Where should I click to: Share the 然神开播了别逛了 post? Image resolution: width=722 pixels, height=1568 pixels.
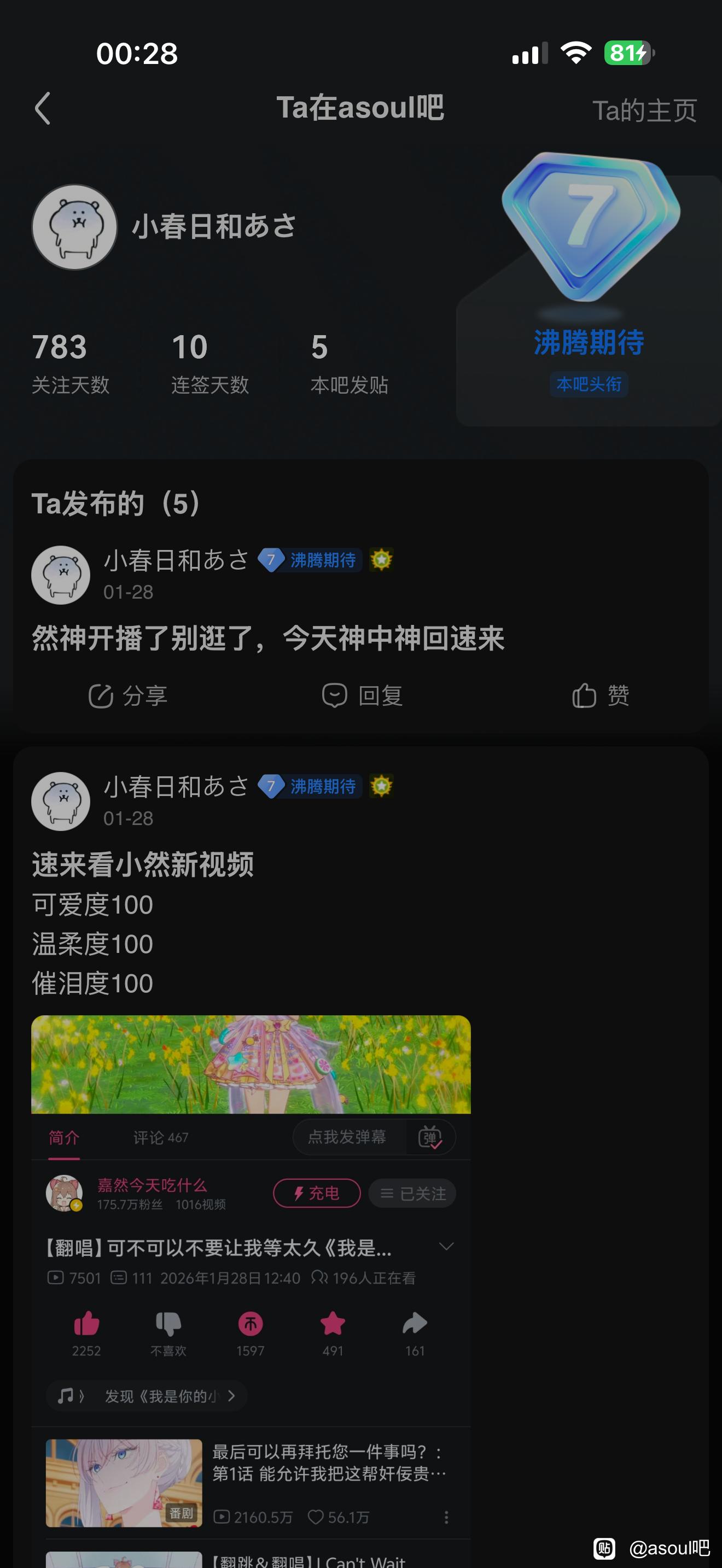(128, 696)
